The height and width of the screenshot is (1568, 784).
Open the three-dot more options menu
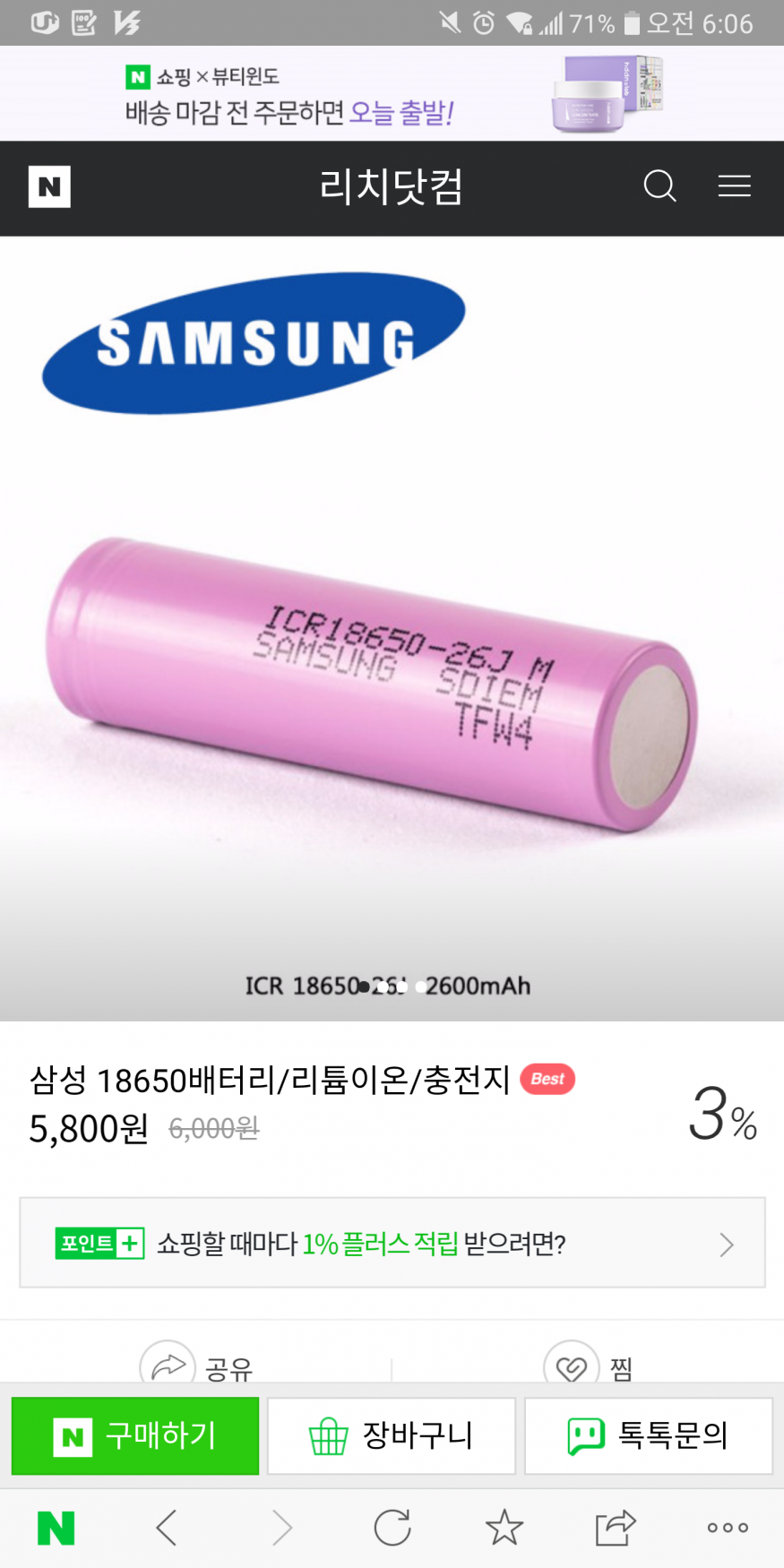click(x=728, y=1528)
